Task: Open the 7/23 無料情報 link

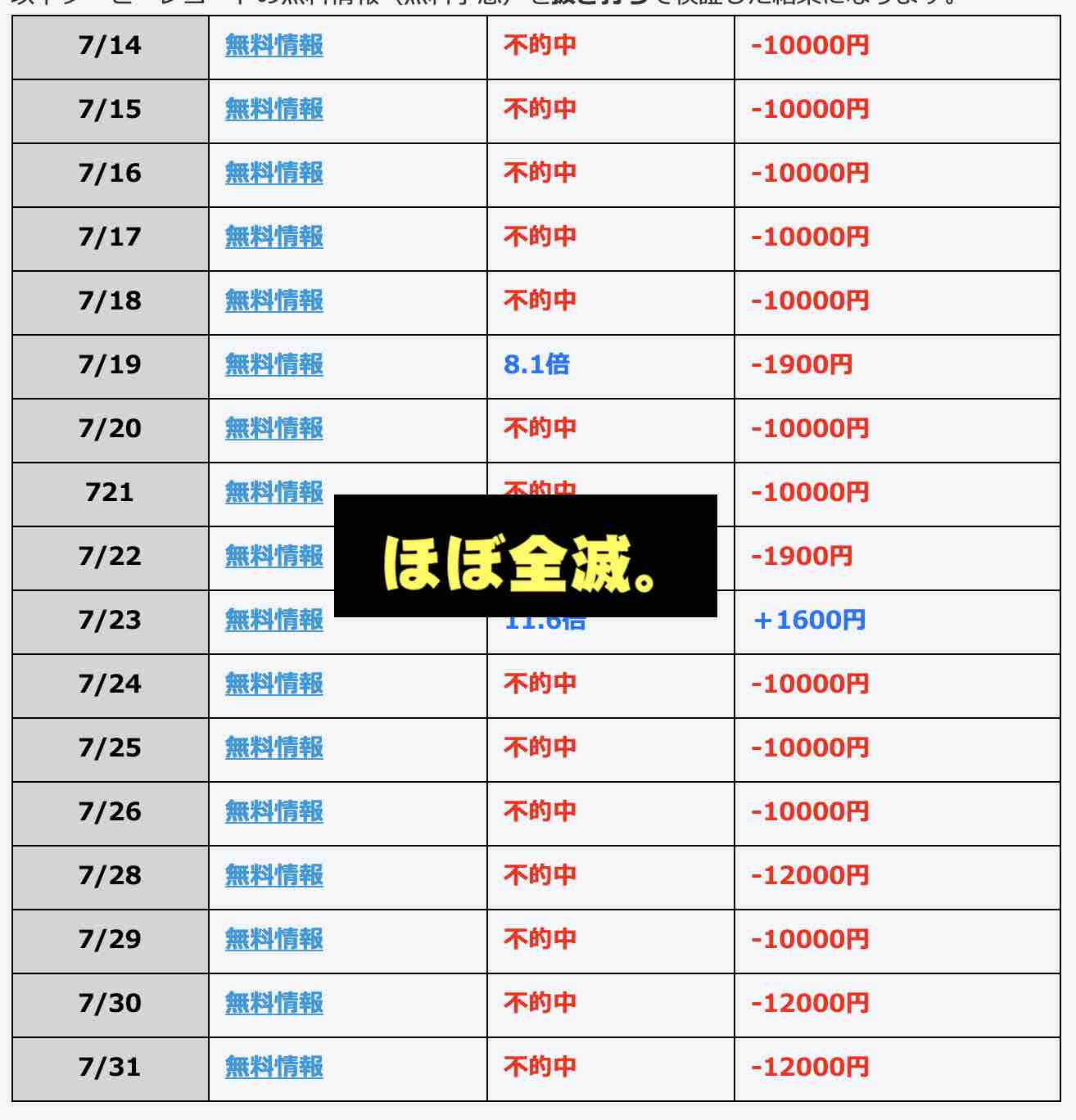Action: [x=274, y=620]
